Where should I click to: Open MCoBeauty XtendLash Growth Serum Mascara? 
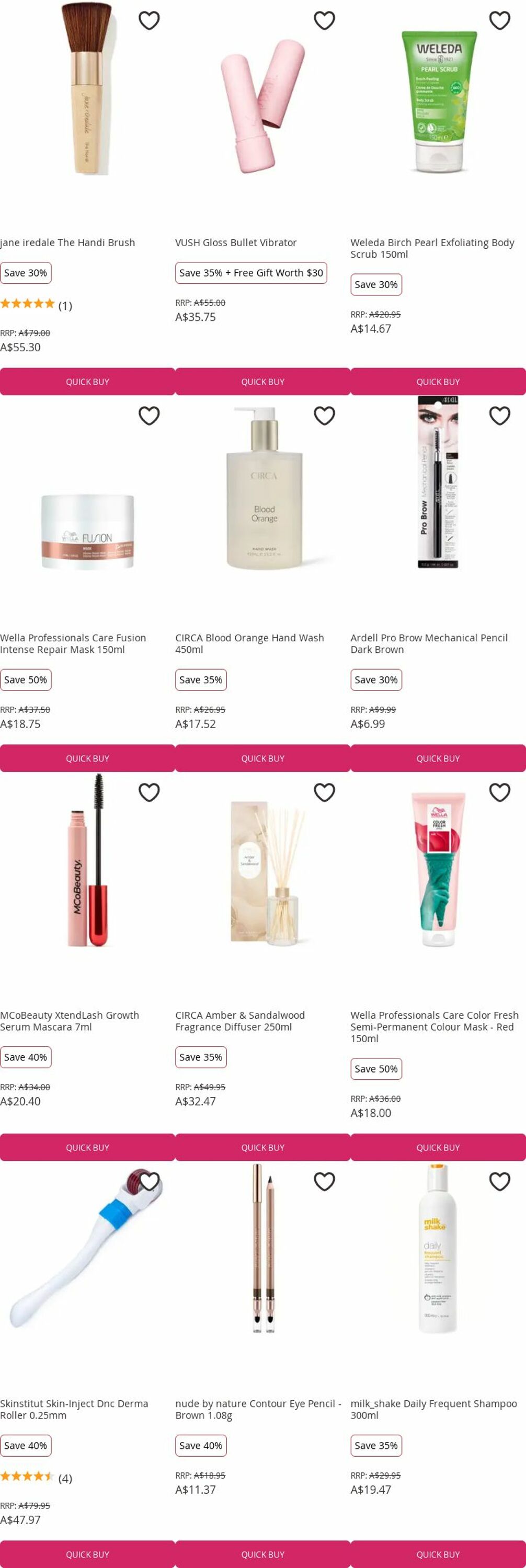(x=70, y=1021)
